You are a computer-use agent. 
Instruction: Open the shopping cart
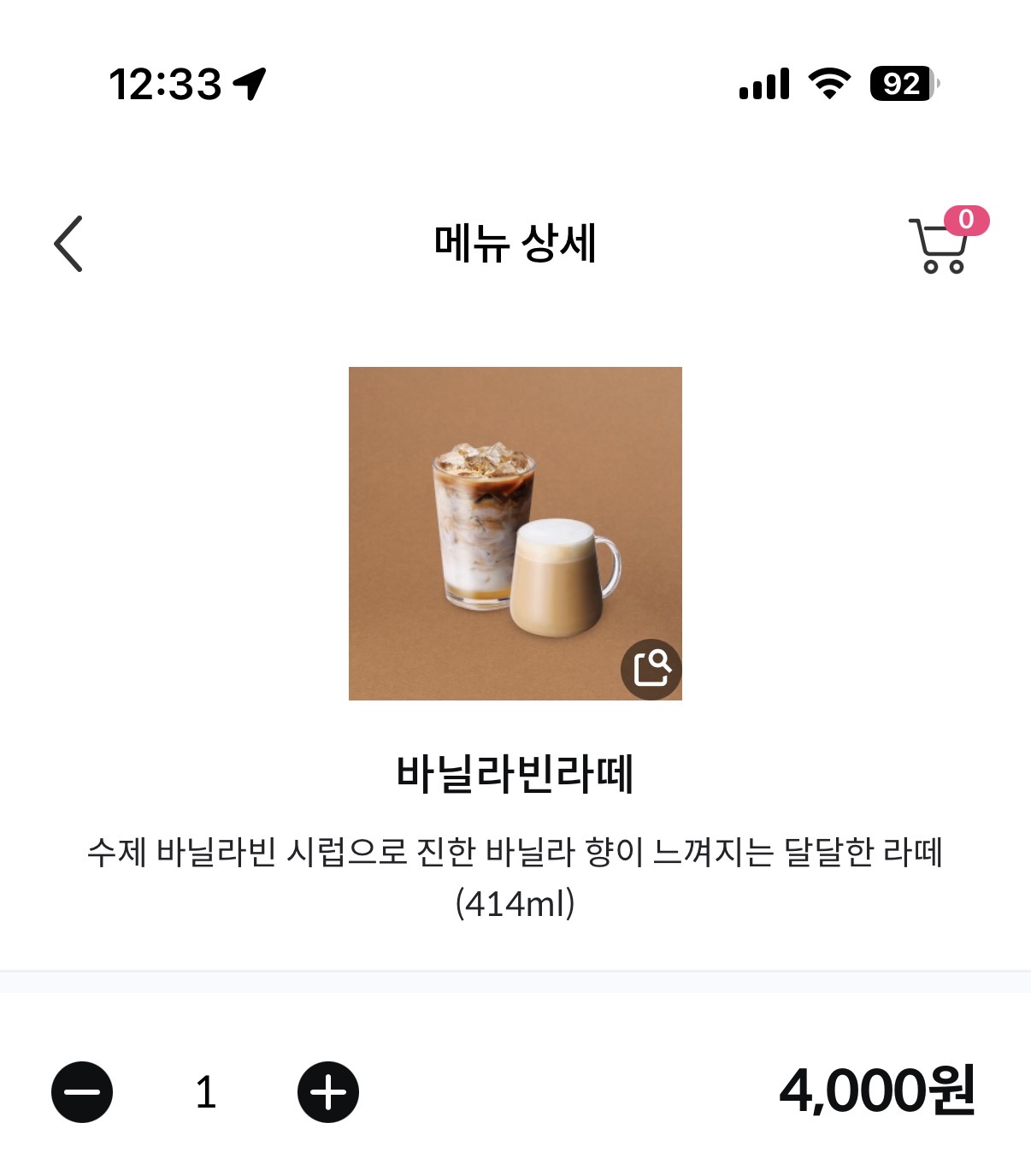(x=941, y=245)
